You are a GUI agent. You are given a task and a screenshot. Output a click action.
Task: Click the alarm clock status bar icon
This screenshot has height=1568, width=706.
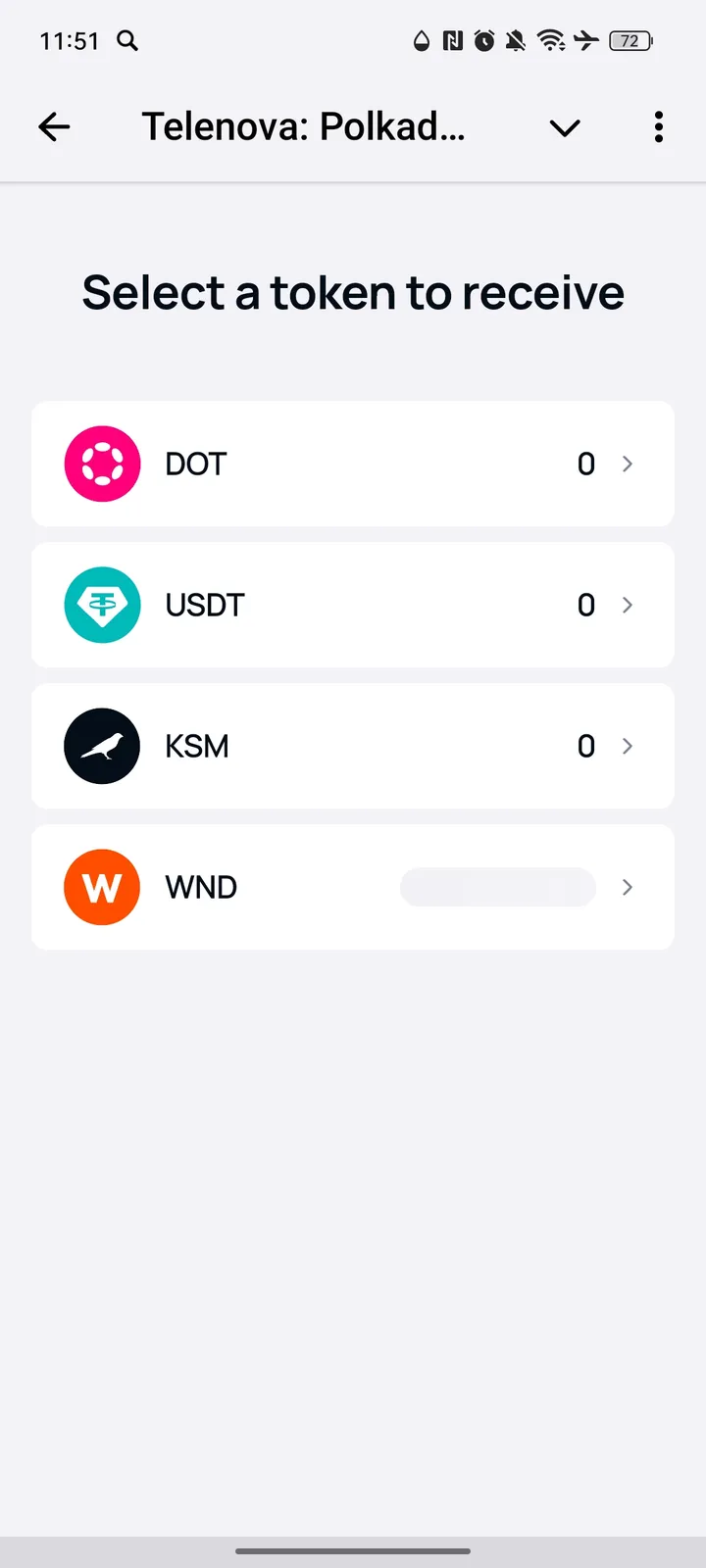(x=483, y=41)
